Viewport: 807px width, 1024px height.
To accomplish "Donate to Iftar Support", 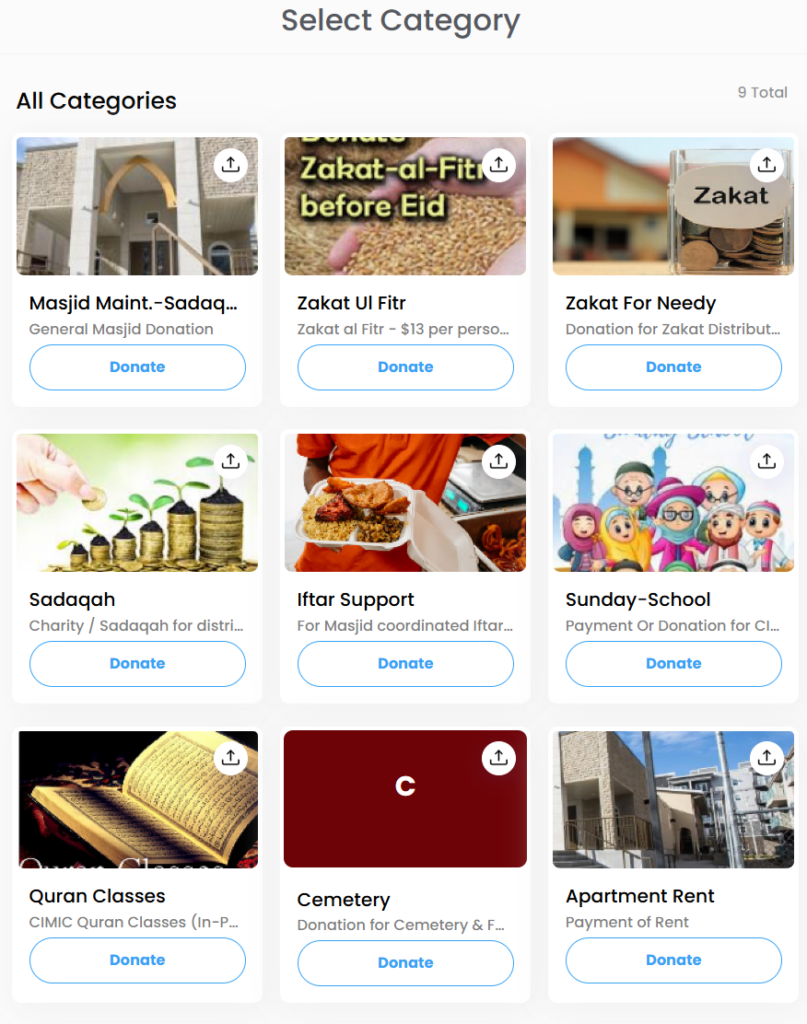I will 405,663.
